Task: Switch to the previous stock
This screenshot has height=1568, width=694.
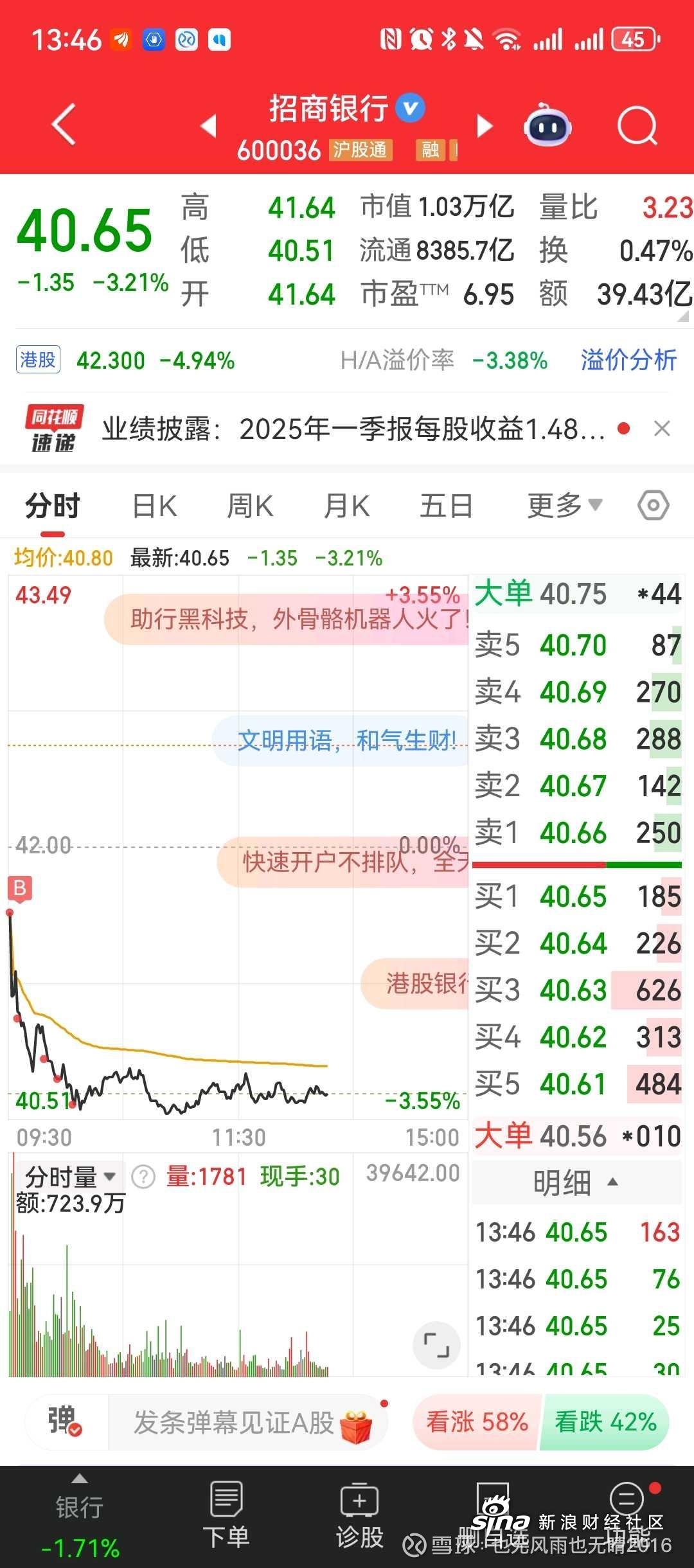Action: coord(208,125)
